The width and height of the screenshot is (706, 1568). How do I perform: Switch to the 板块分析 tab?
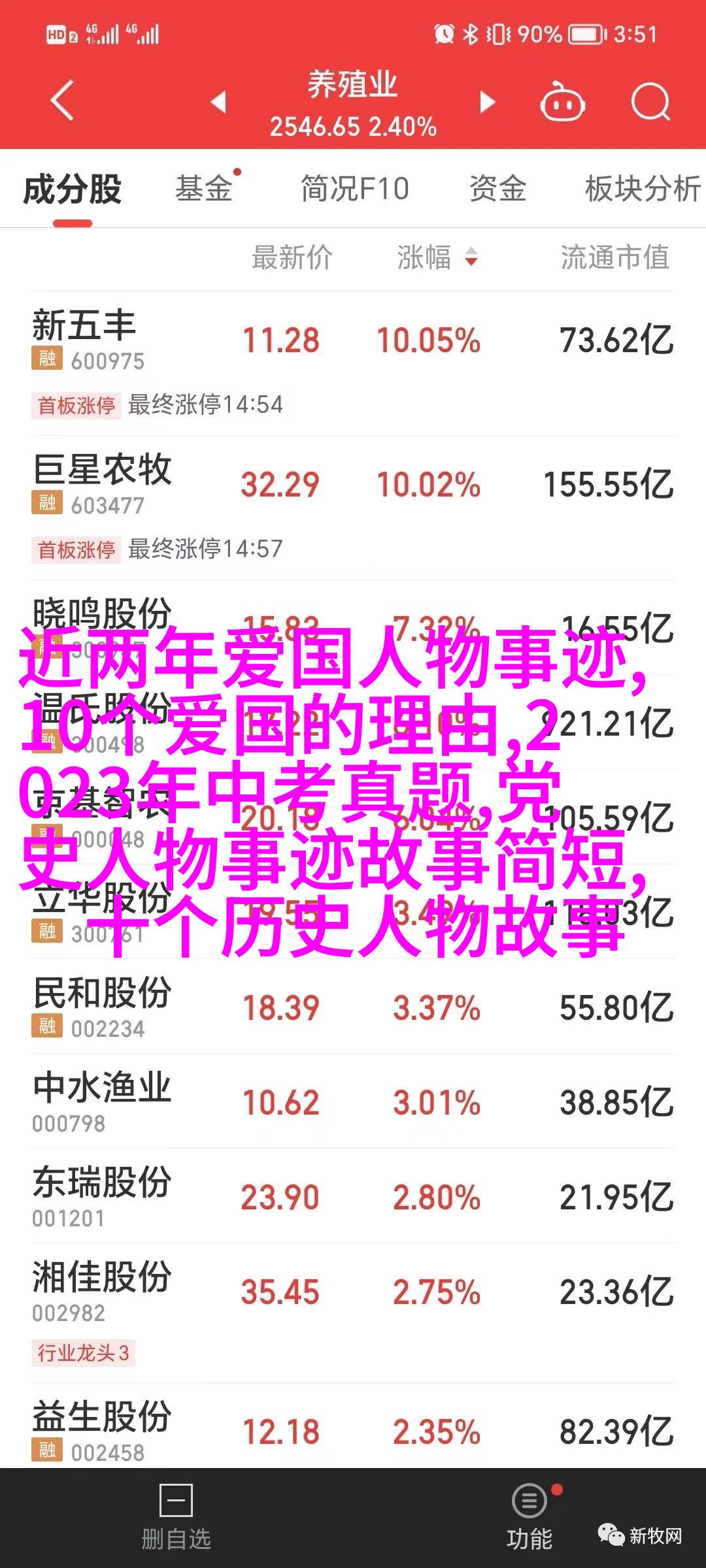[x=643, y=189]
